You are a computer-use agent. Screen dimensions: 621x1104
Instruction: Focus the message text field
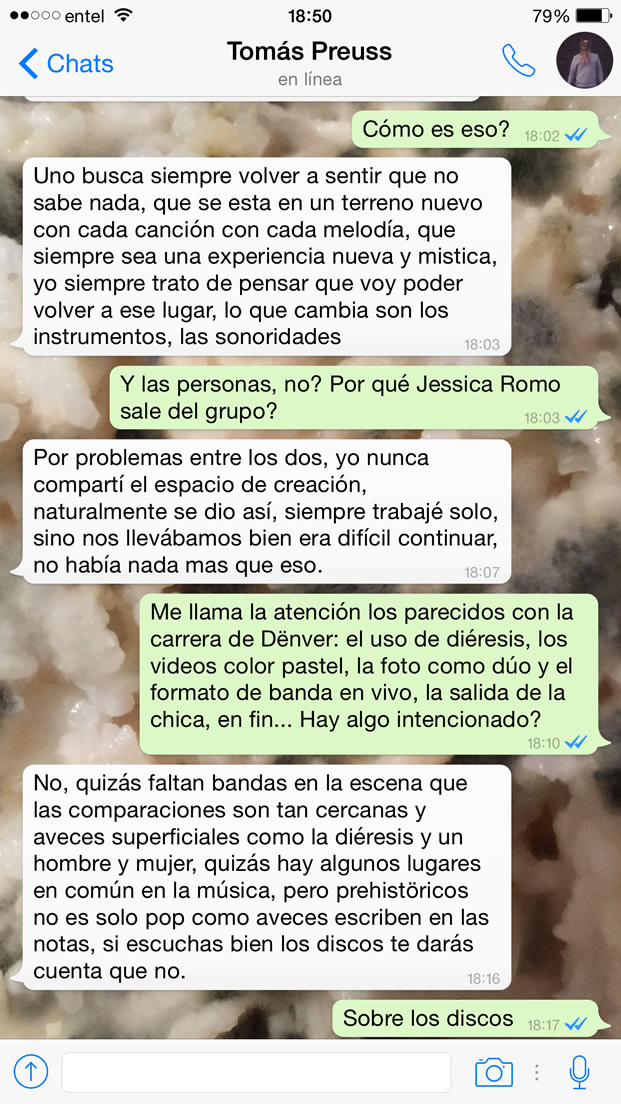[256, 1073]
